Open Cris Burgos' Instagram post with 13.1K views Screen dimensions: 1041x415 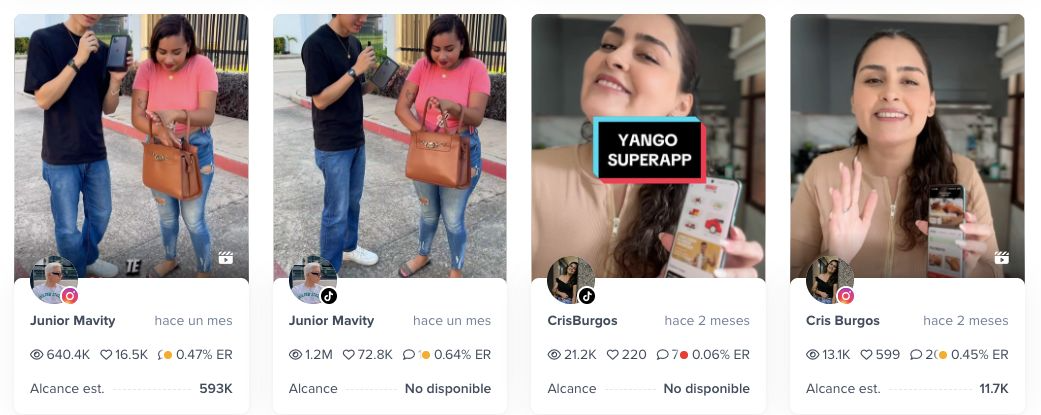907,145
